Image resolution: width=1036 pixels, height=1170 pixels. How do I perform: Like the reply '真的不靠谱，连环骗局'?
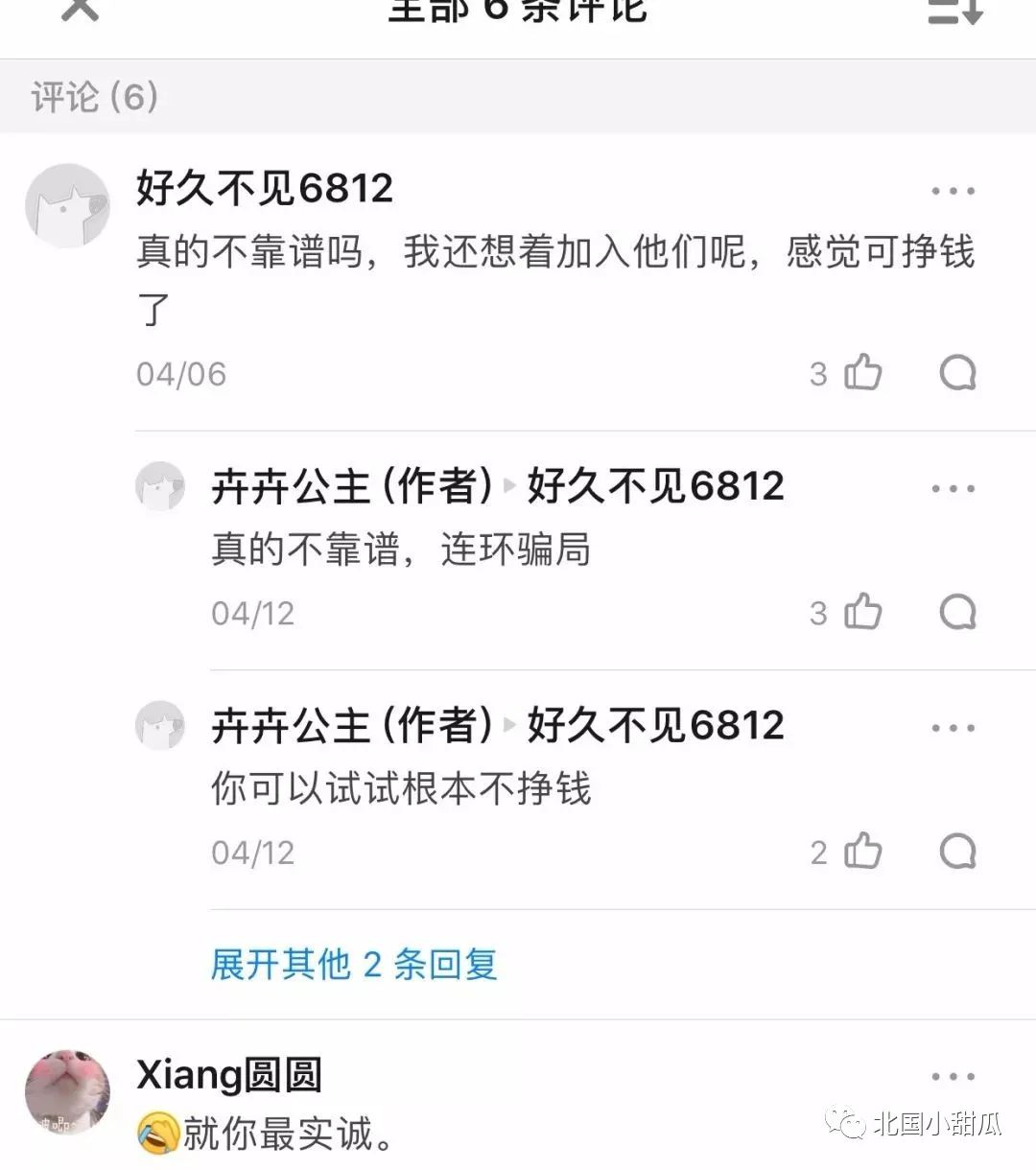click(862, 612)
